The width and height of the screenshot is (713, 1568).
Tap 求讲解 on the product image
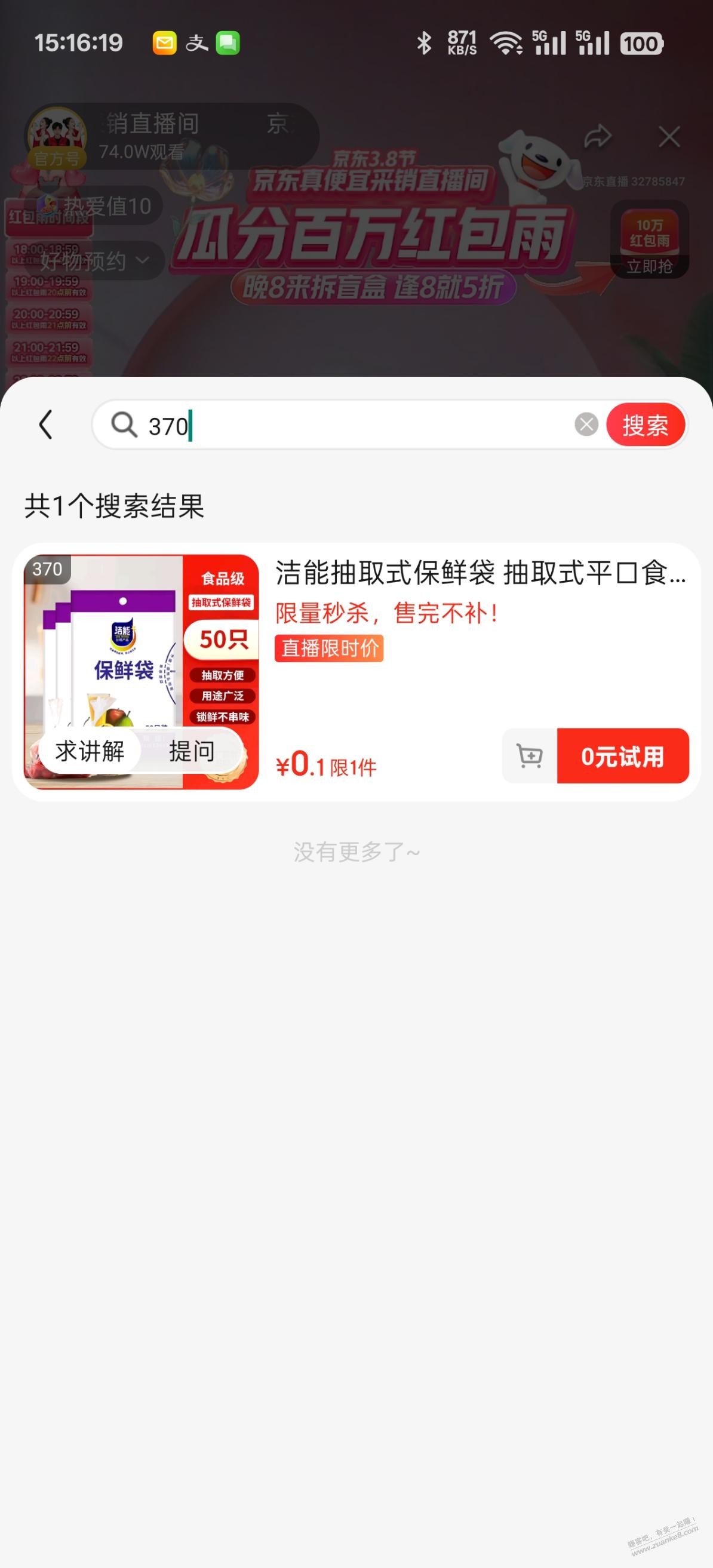[x=90, y=751]
